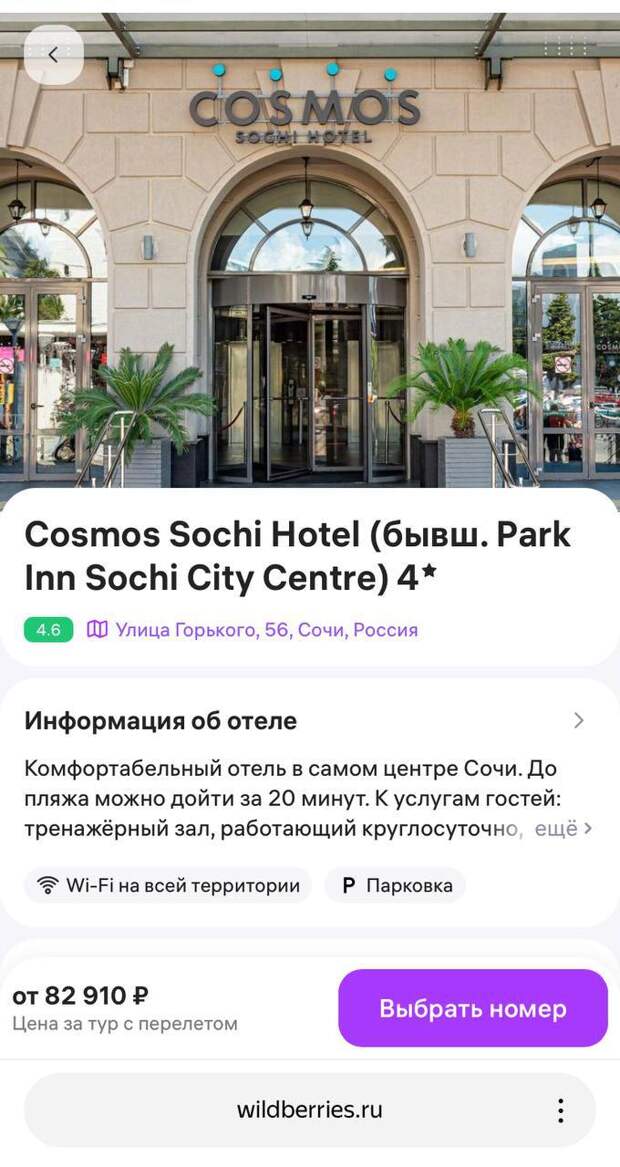This screenshot has width=620, height=1167.
Task: Open the hotel photo gallery
Action: click(x=310, y=253)
